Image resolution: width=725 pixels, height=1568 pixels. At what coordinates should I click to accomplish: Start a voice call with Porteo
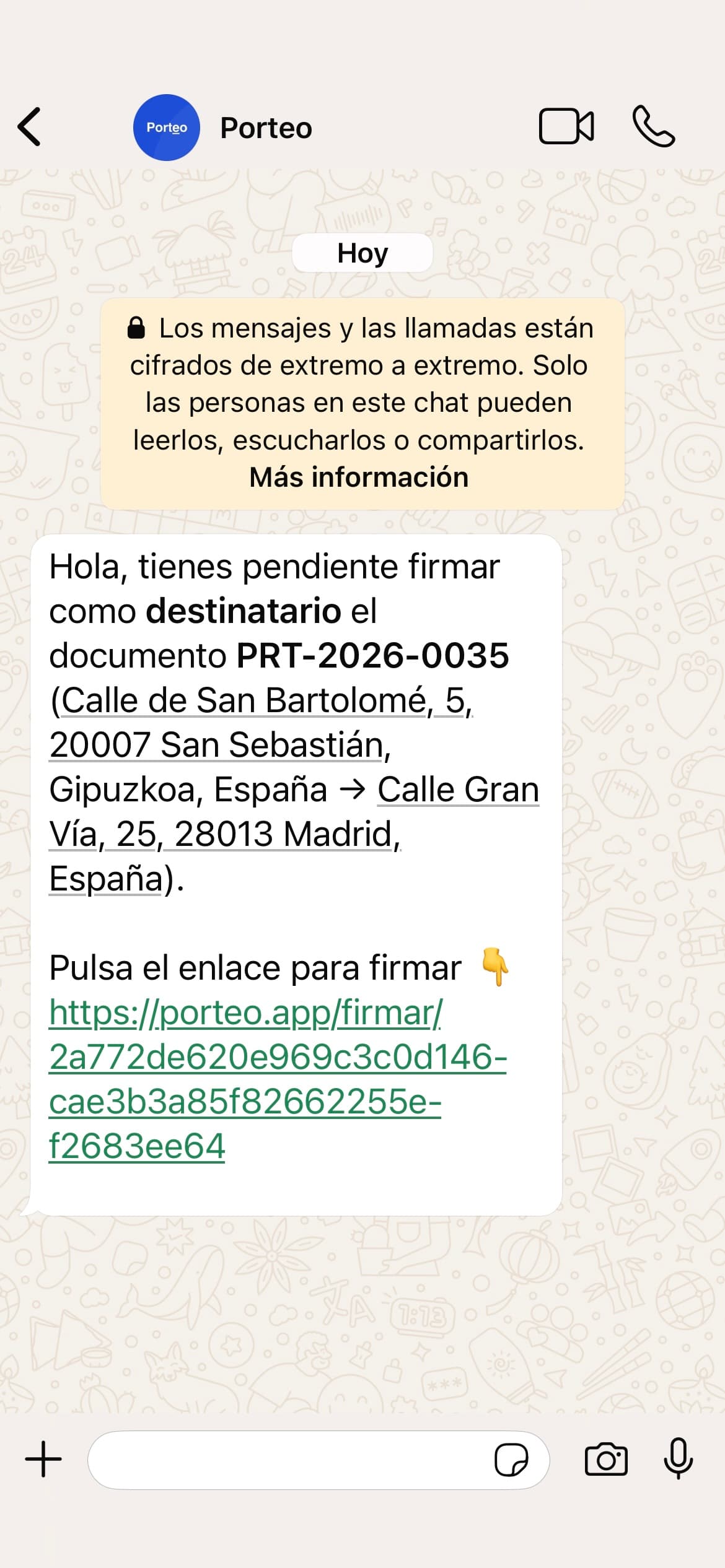654,126
